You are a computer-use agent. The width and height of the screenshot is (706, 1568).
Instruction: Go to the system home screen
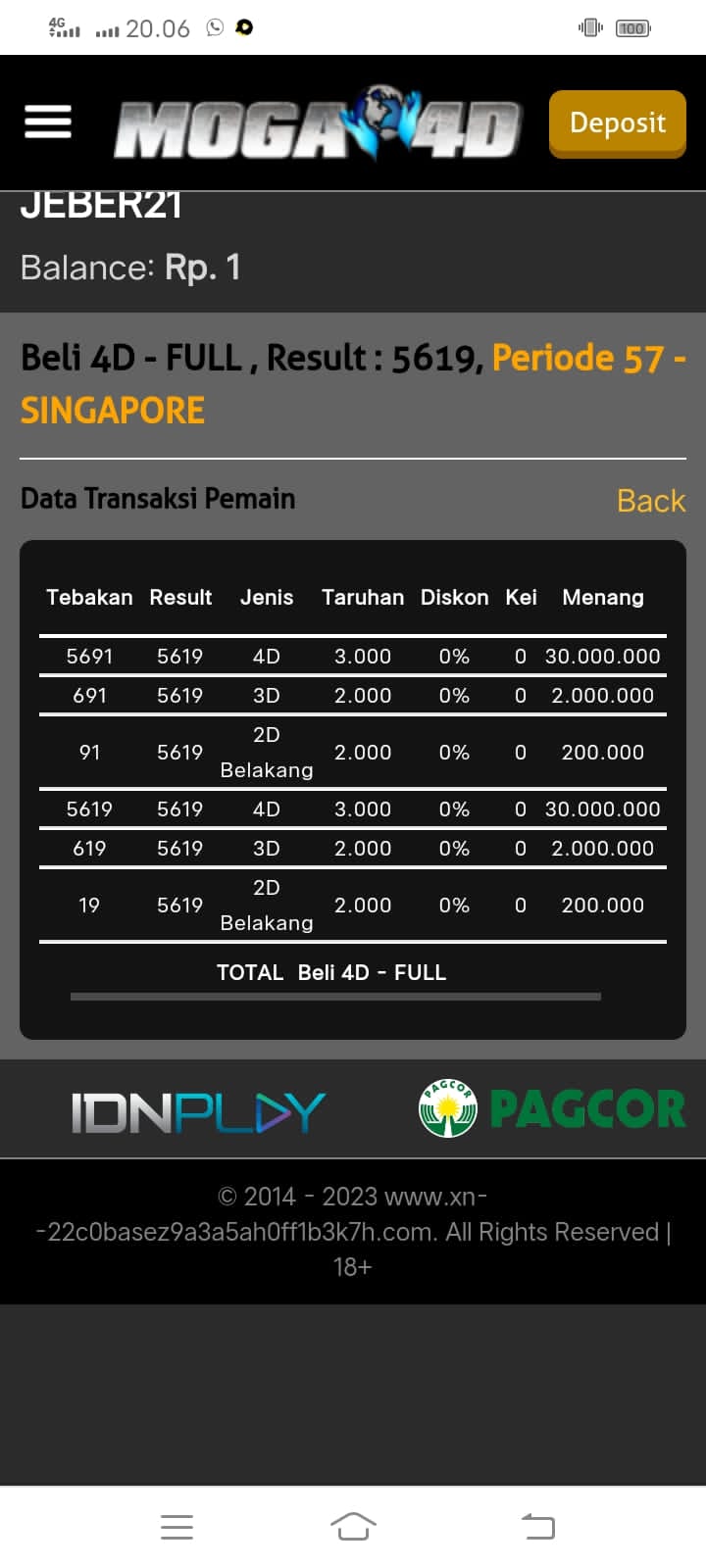point(353,1526)
